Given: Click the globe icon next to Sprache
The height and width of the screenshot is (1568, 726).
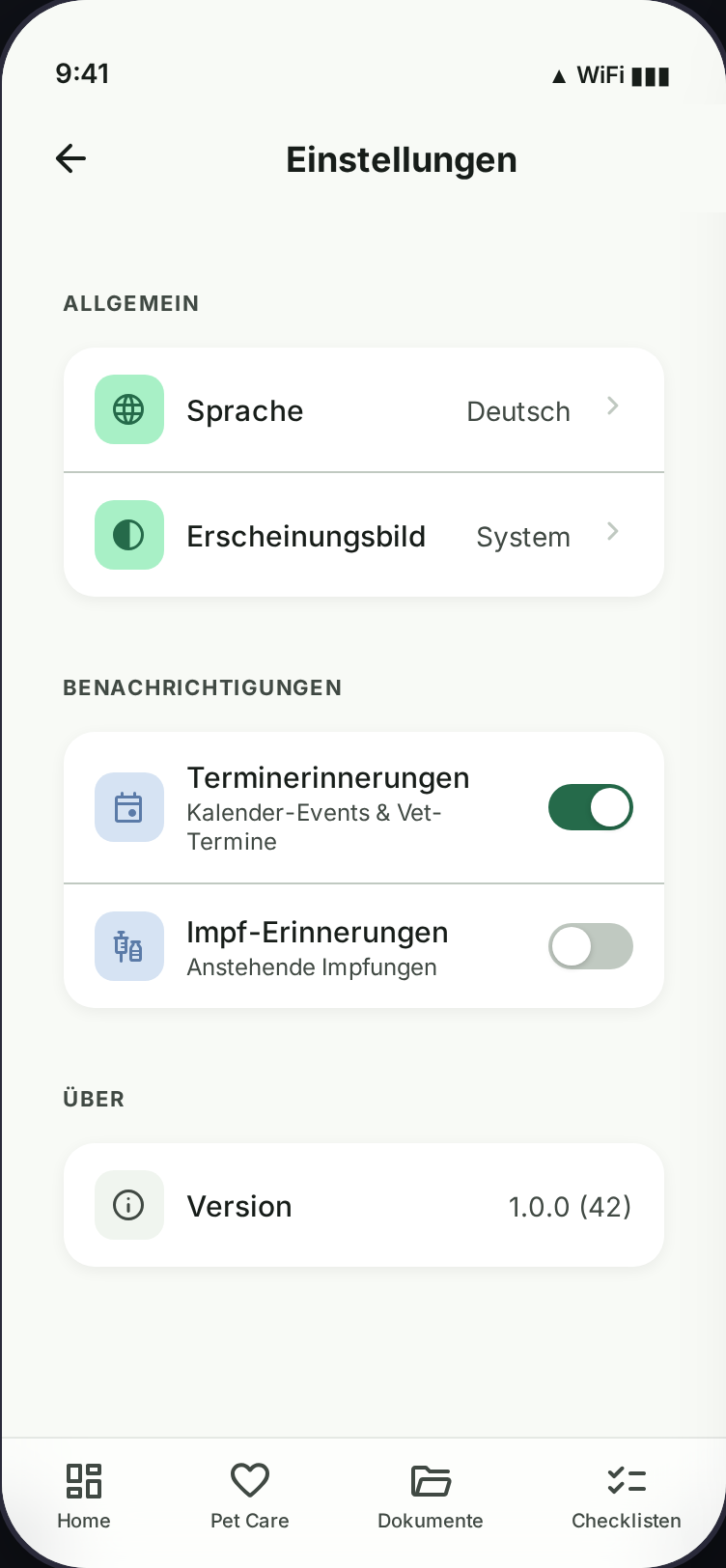Looking at the screenshot, I should [128, 409].
